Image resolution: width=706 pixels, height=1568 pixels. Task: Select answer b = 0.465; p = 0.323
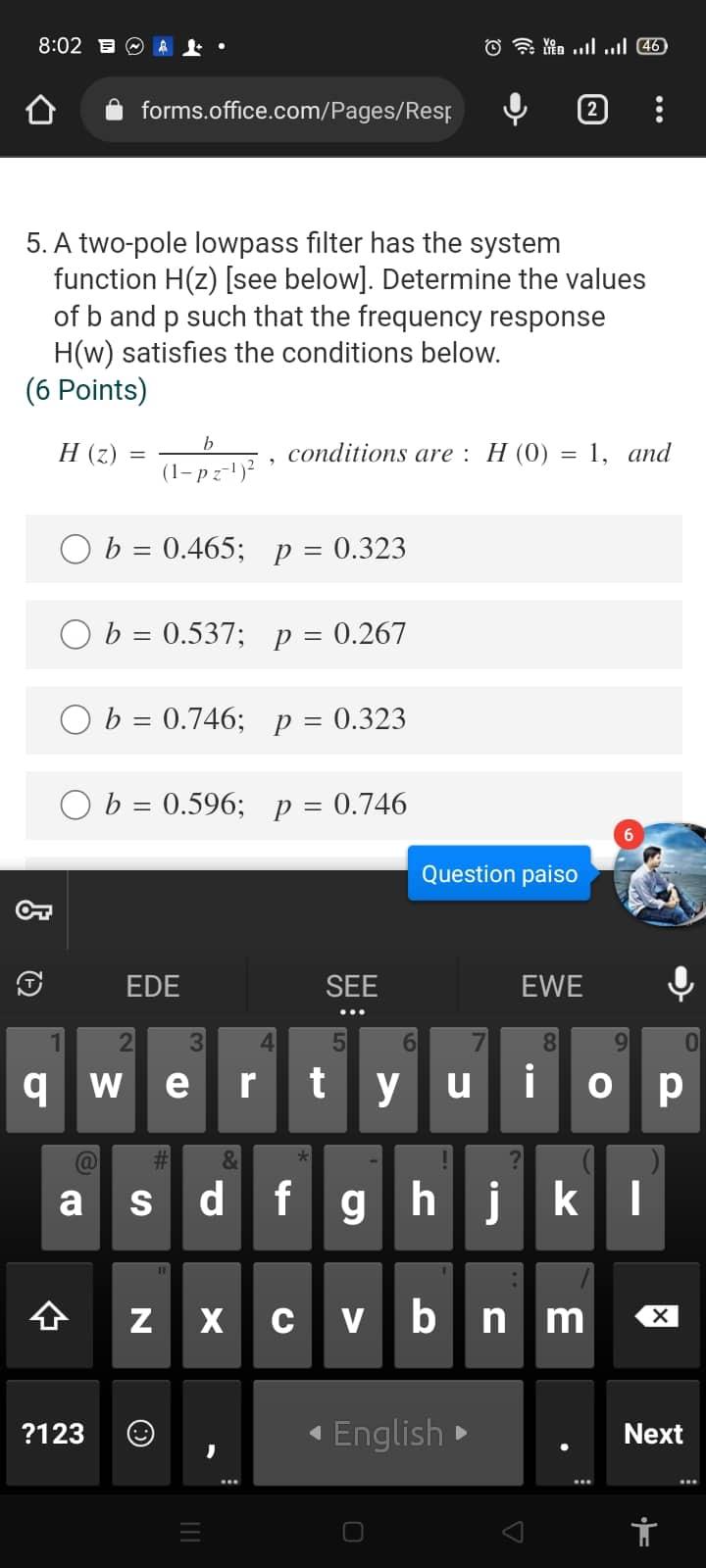click(x=76, y=549)
